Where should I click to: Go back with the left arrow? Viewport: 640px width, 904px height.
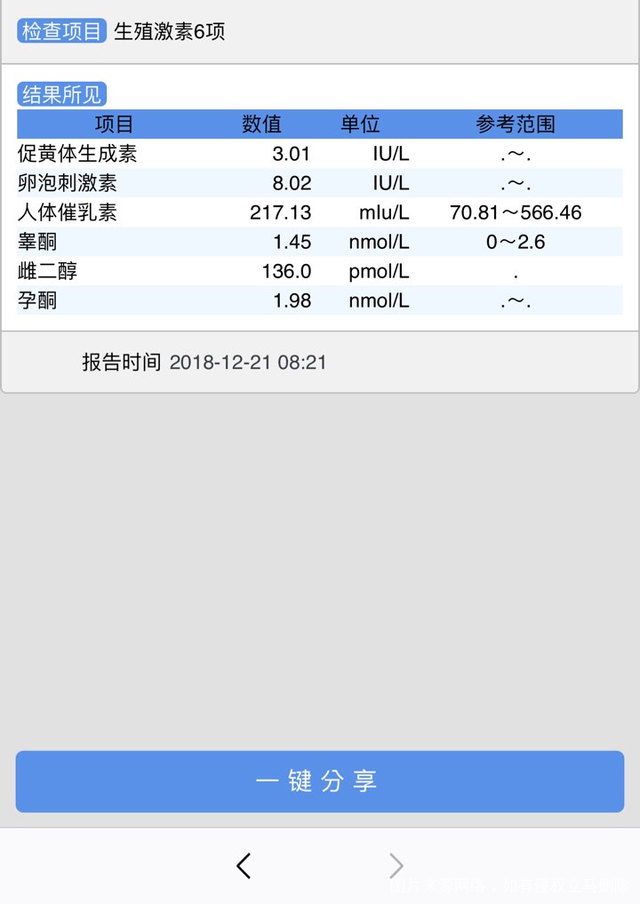pyautogui.click(x=243, y=866)
